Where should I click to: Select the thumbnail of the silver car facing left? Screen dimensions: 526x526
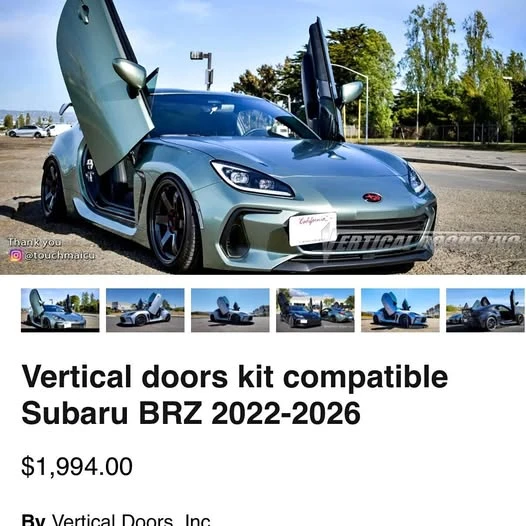click(145, 310)
